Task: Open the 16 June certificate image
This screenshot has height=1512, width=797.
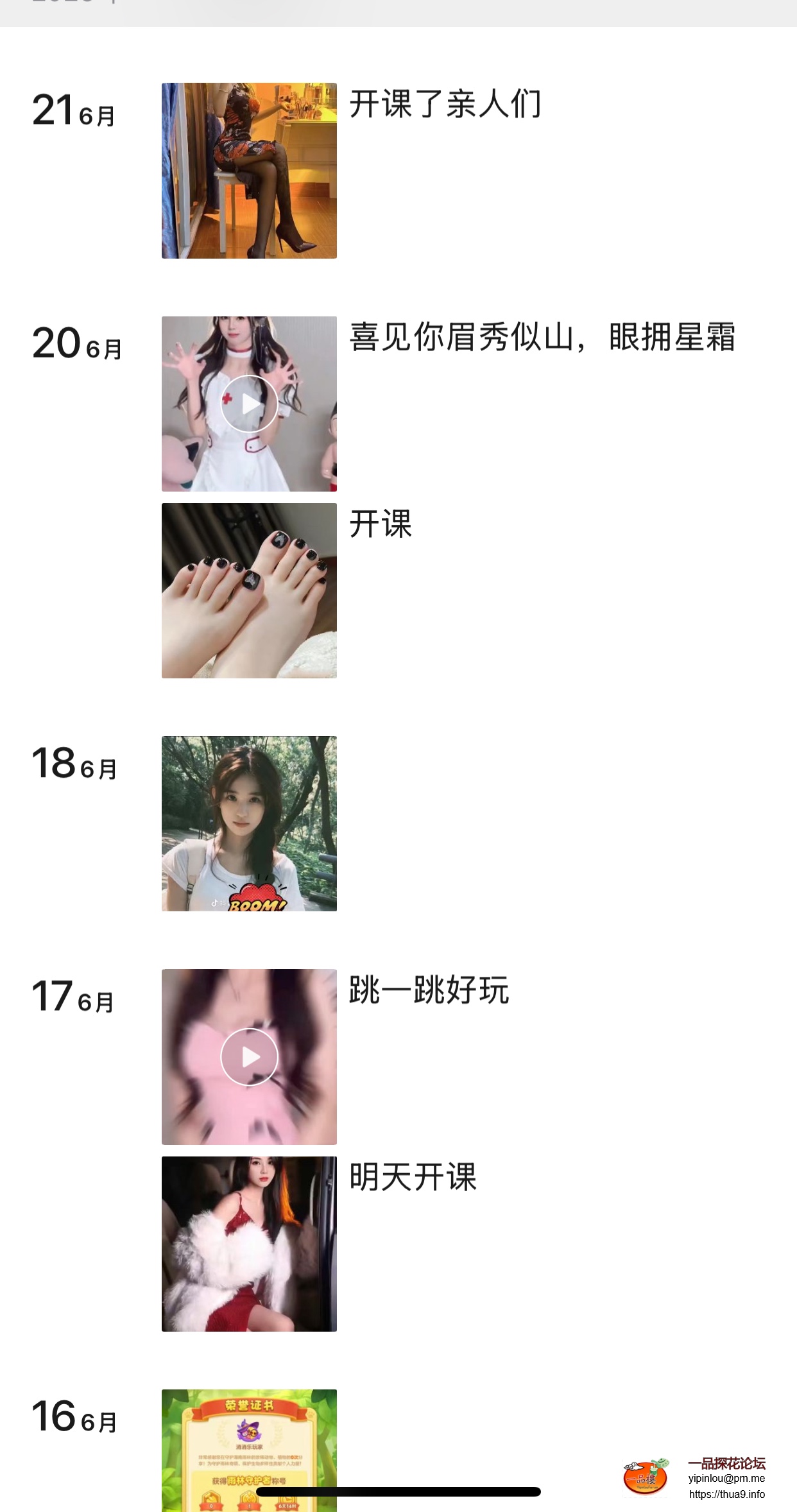Action: 249,1444
